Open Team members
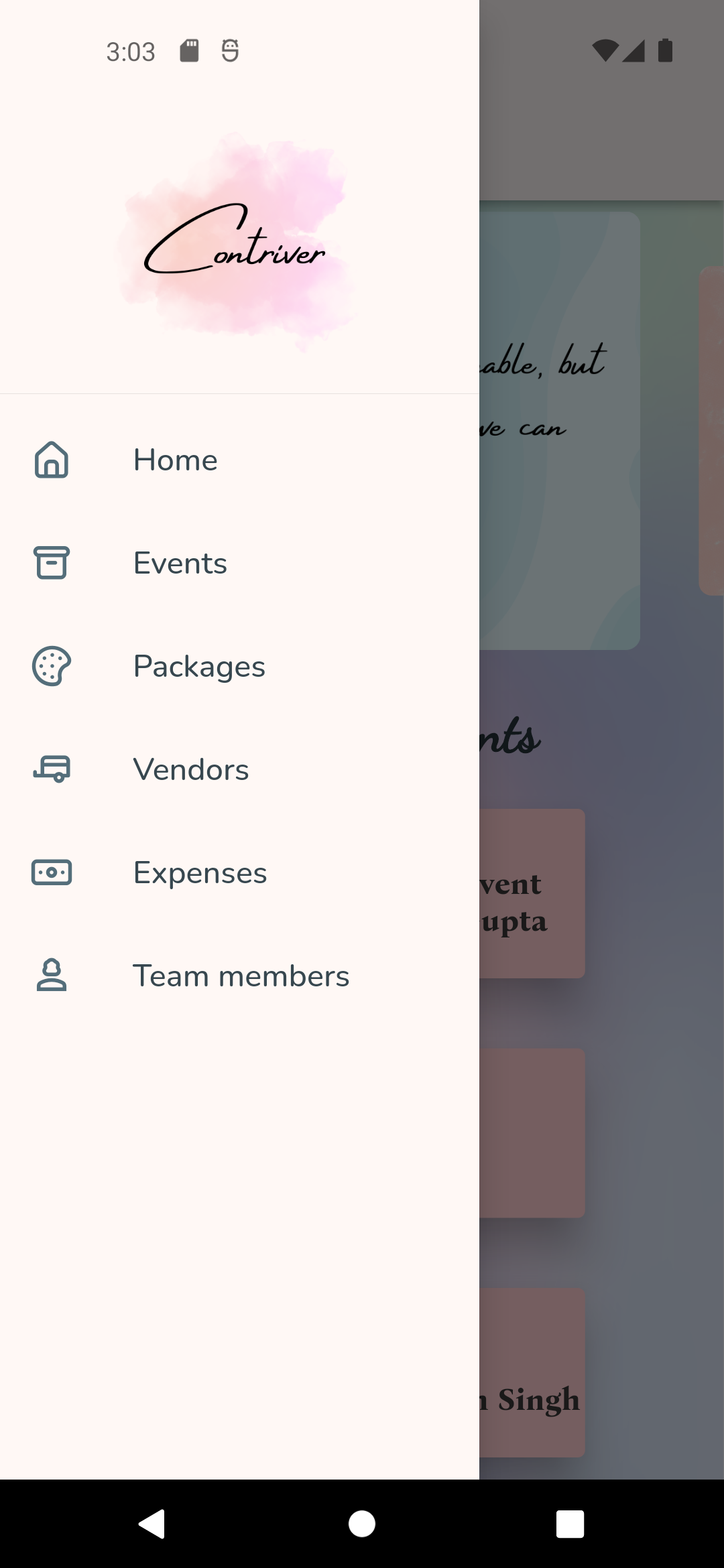Image resolution: width=724 pixels, height=1568 pixels. (x=241, y=976)
